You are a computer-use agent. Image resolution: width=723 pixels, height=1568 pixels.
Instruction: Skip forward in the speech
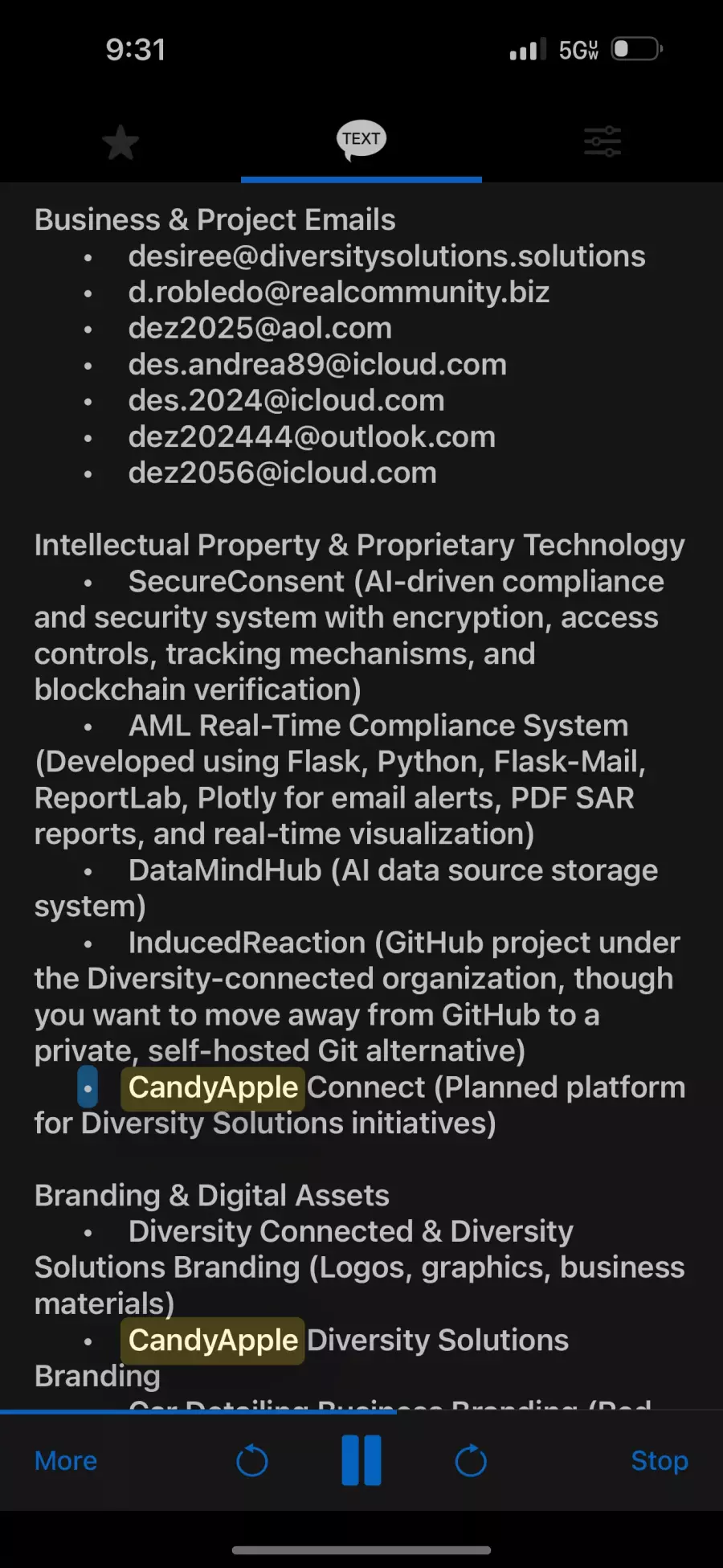point(471,1460)
